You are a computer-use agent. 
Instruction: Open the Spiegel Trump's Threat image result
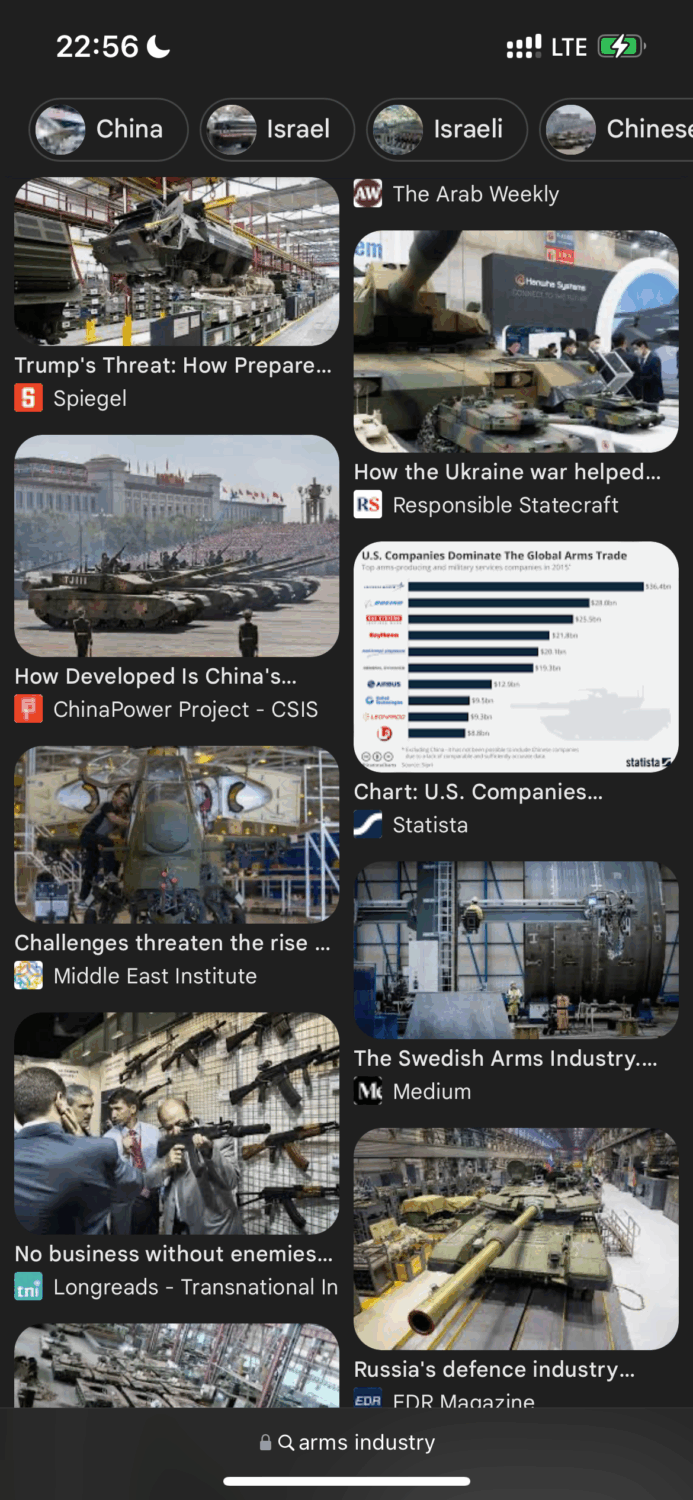tap(176, 262)
